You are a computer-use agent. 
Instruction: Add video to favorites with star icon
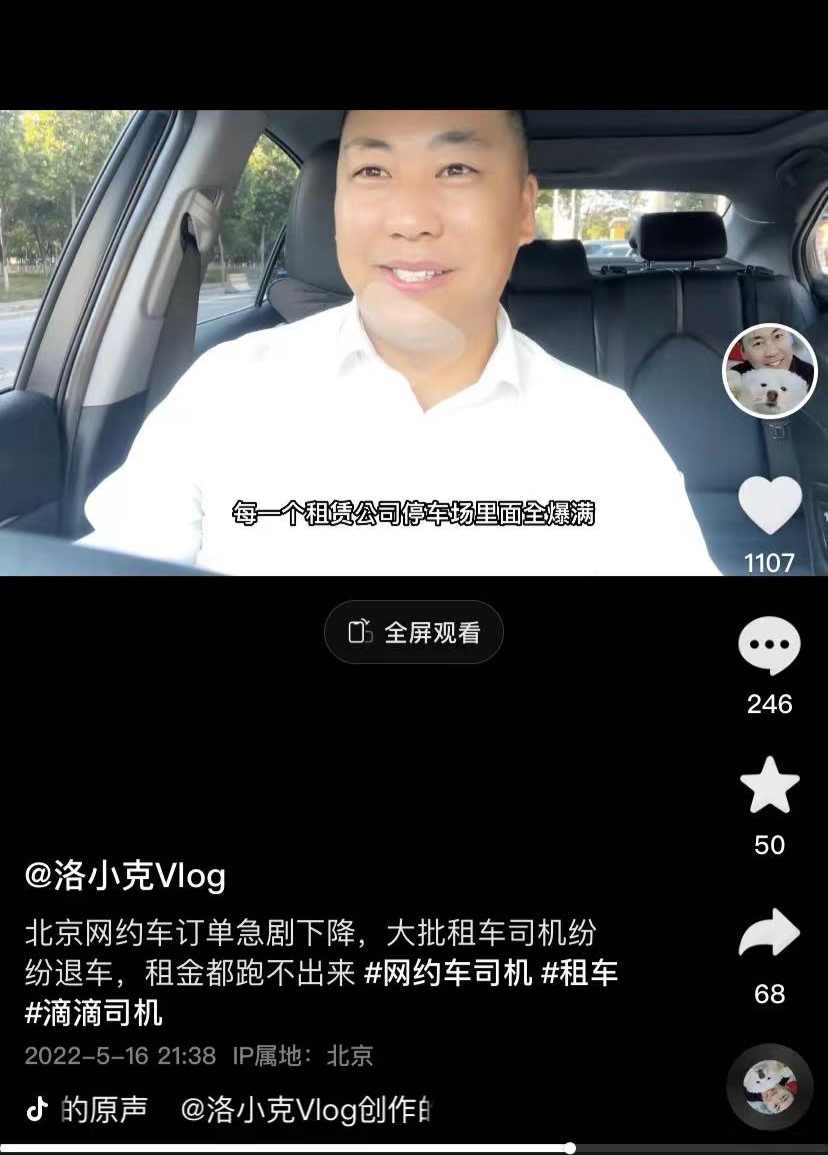pyautogui.click(x=769, y=786)
